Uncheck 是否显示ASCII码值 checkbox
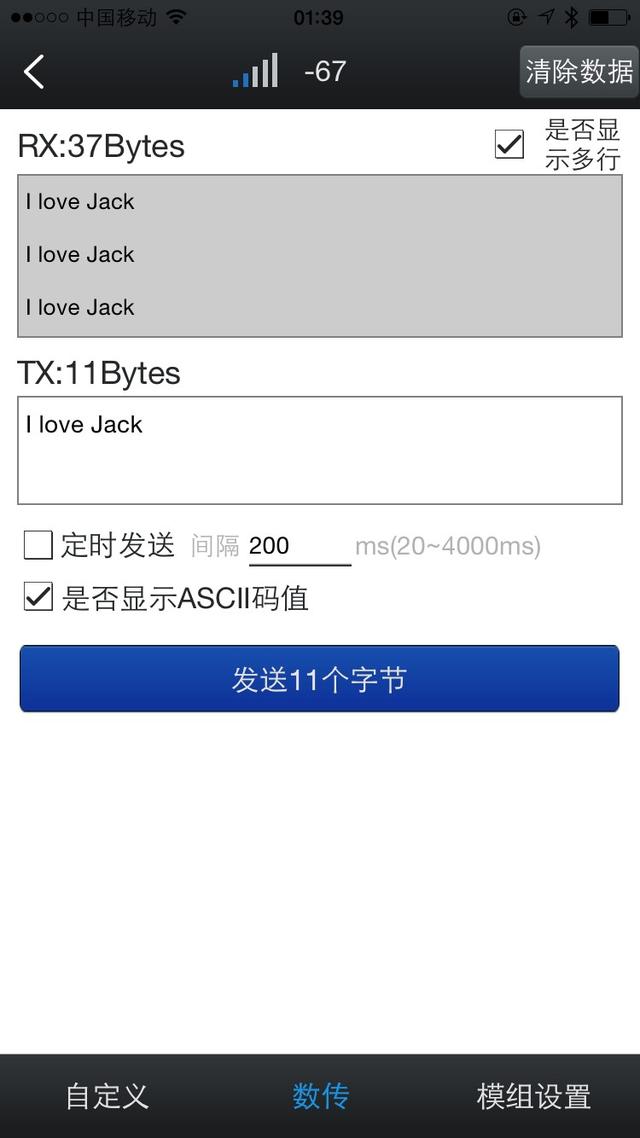Image resolution: width=640 pixels, height=1138 pixels. click(38, 598)
